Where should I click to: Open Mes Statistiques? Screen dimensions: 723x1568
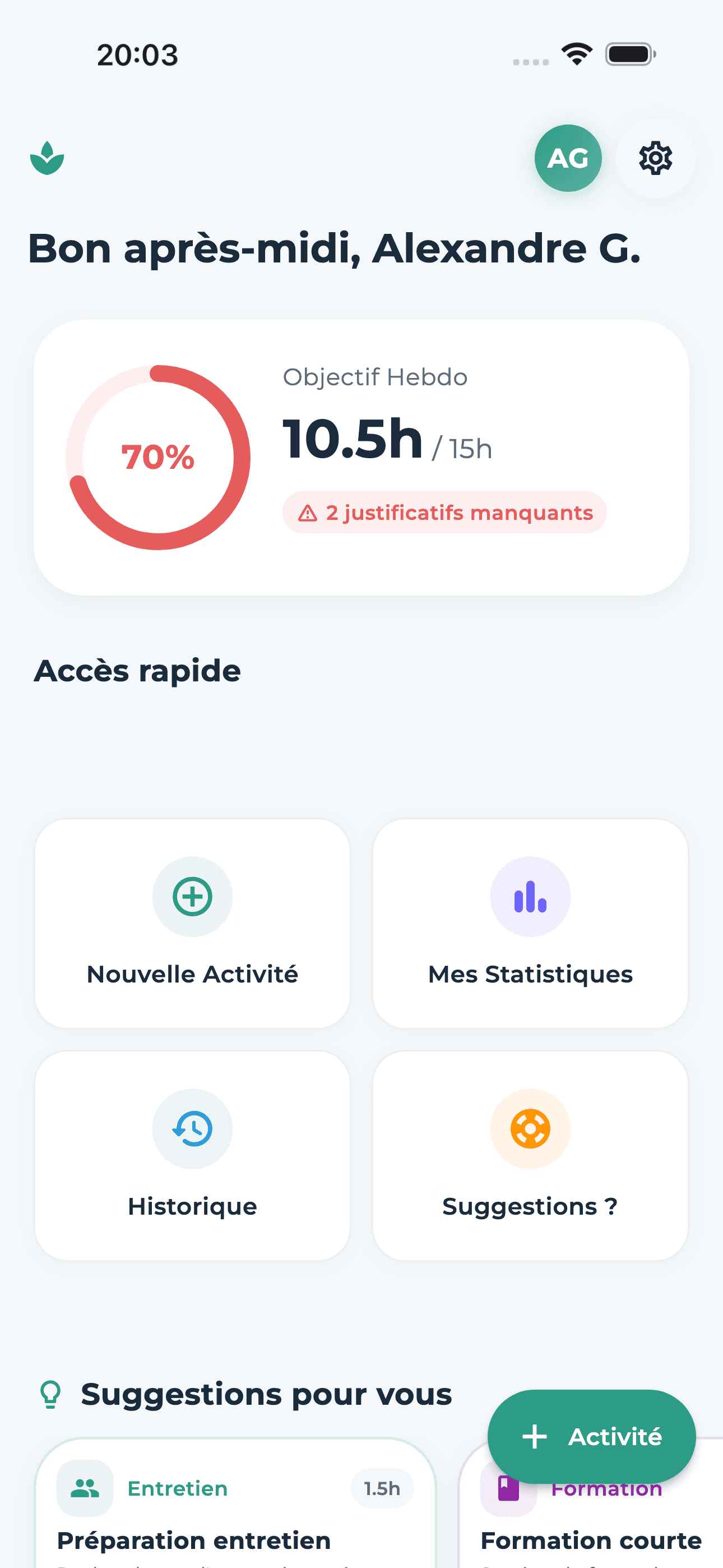(530, 923)
